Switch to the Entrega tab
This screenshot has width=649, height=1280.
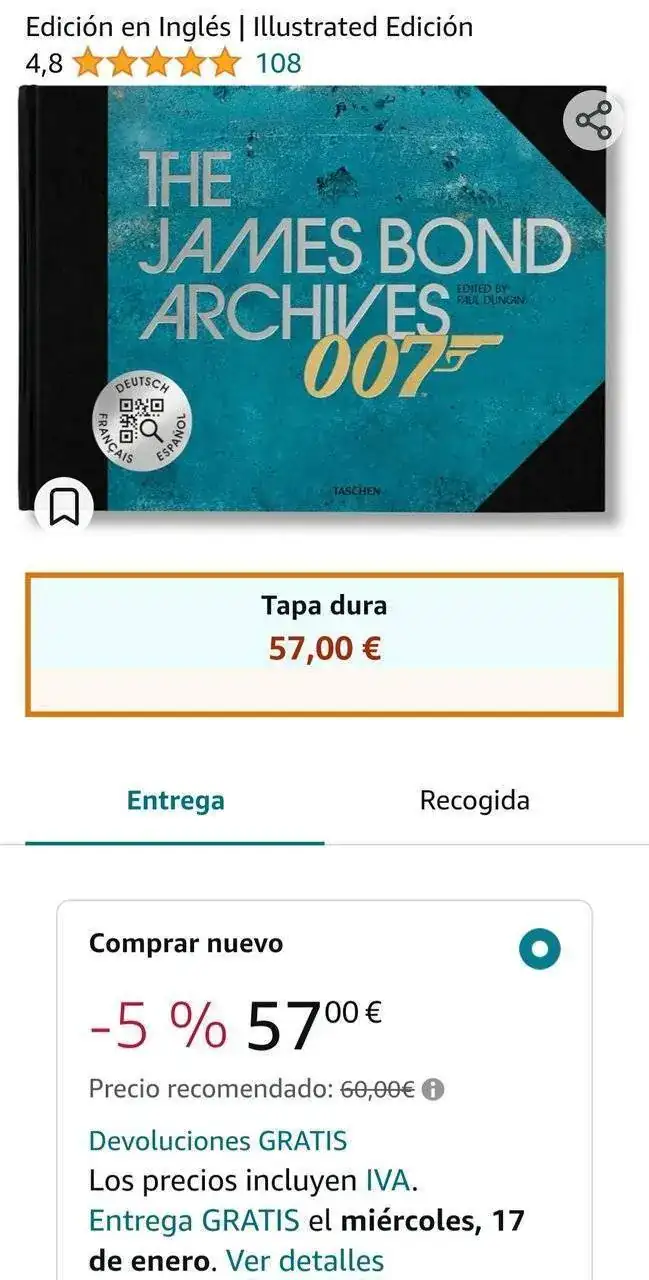[175, 801]
